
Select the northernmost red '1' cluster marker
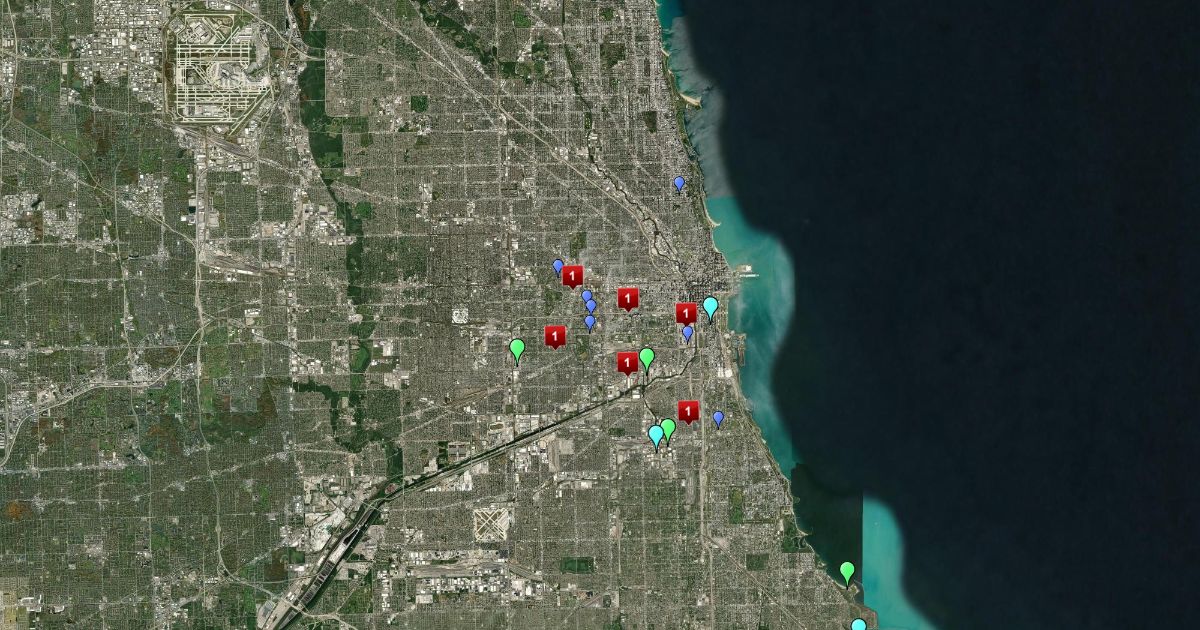click(x=572, y=275)
